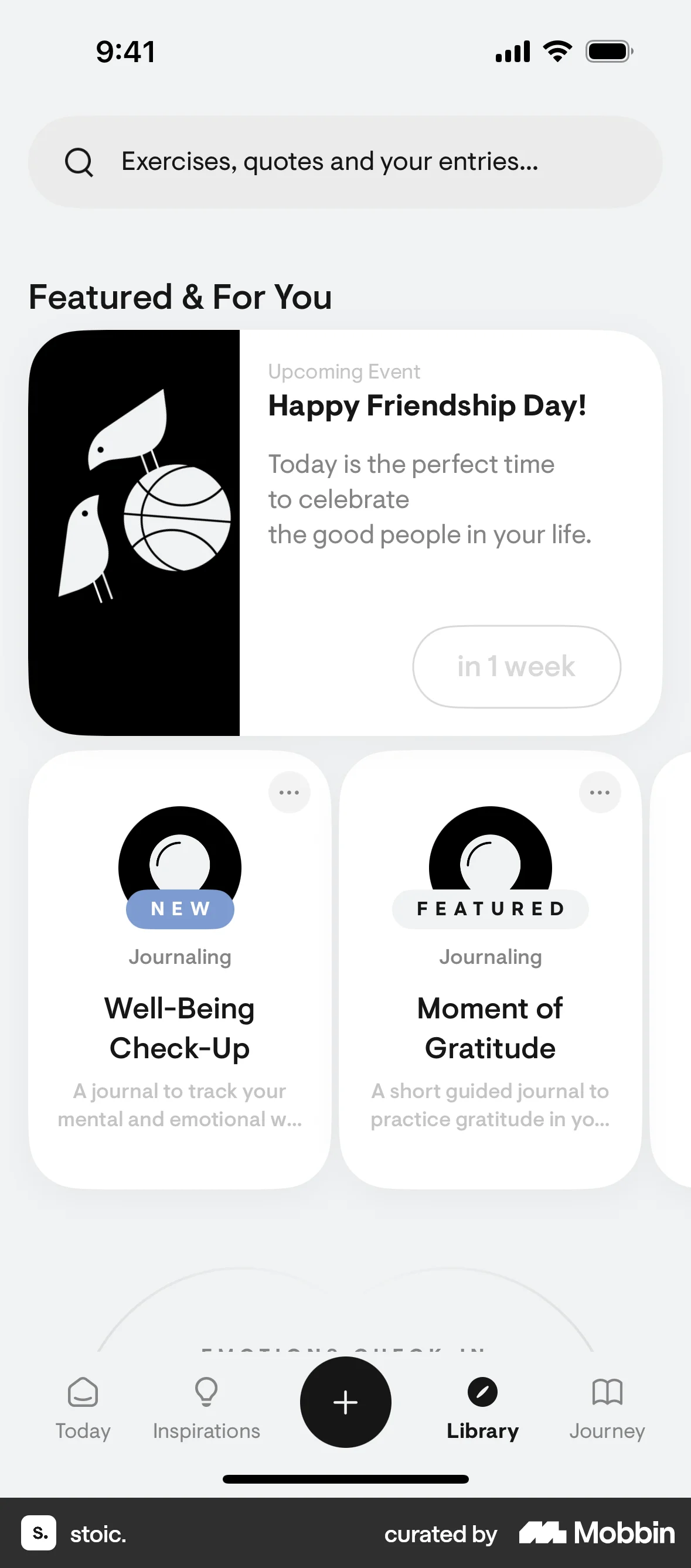Viewport: 691px width, 1568px height.
Task: Tap the Mobbin logo in the footer
Action: pyautogui.click(x=594, y=1533)
